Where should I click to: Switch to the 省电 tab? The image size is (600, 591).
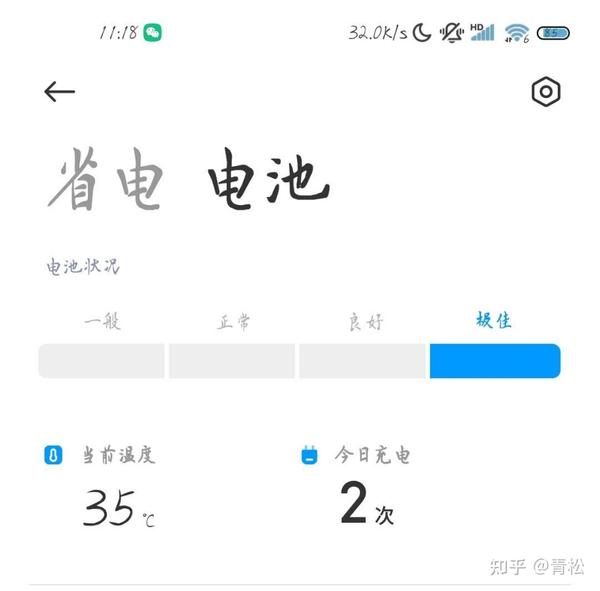tap(104, 181)
